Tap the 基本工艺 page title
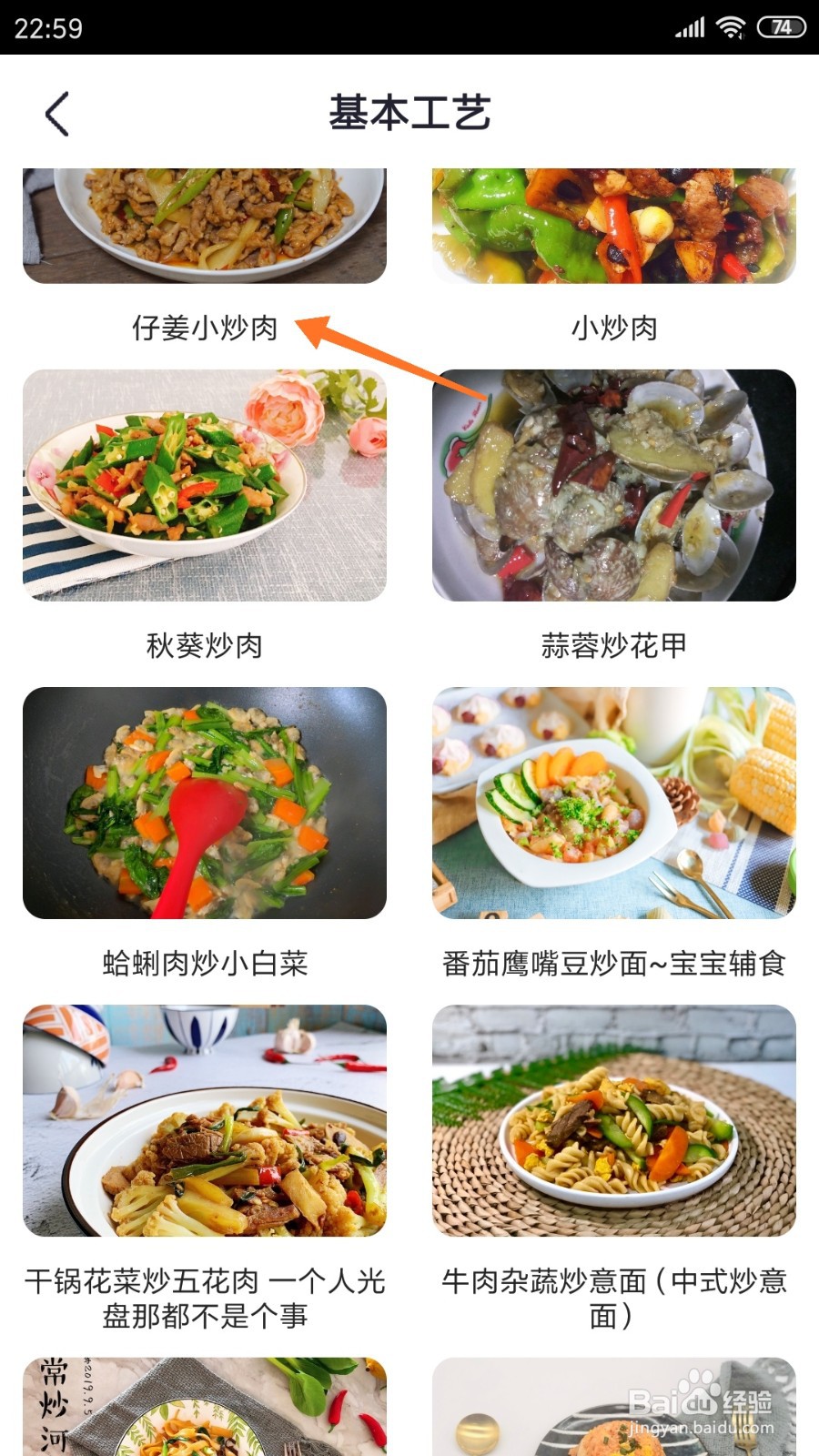Image resolution: width=819 pixels, height=1456 pixels. 409,113
